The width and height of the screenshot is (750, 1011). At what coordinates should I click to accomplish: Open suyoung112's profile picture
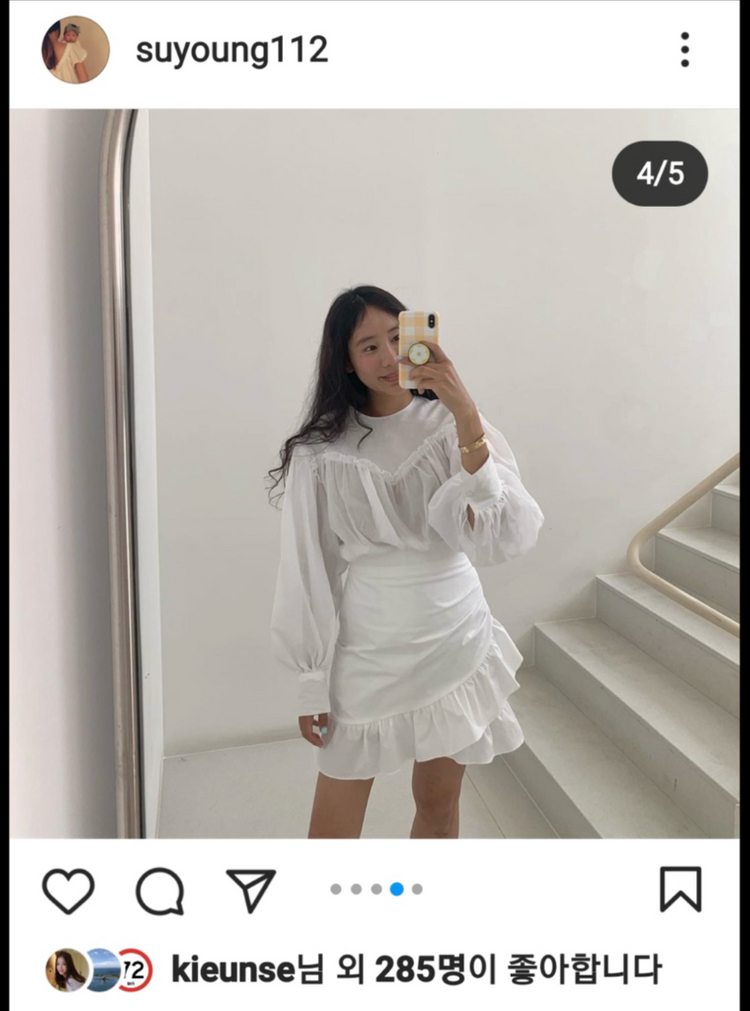(75, 49)
